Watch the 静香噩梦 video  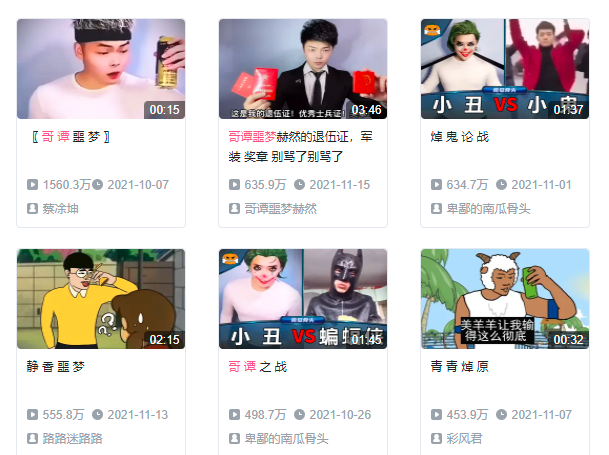click(101, 298)
